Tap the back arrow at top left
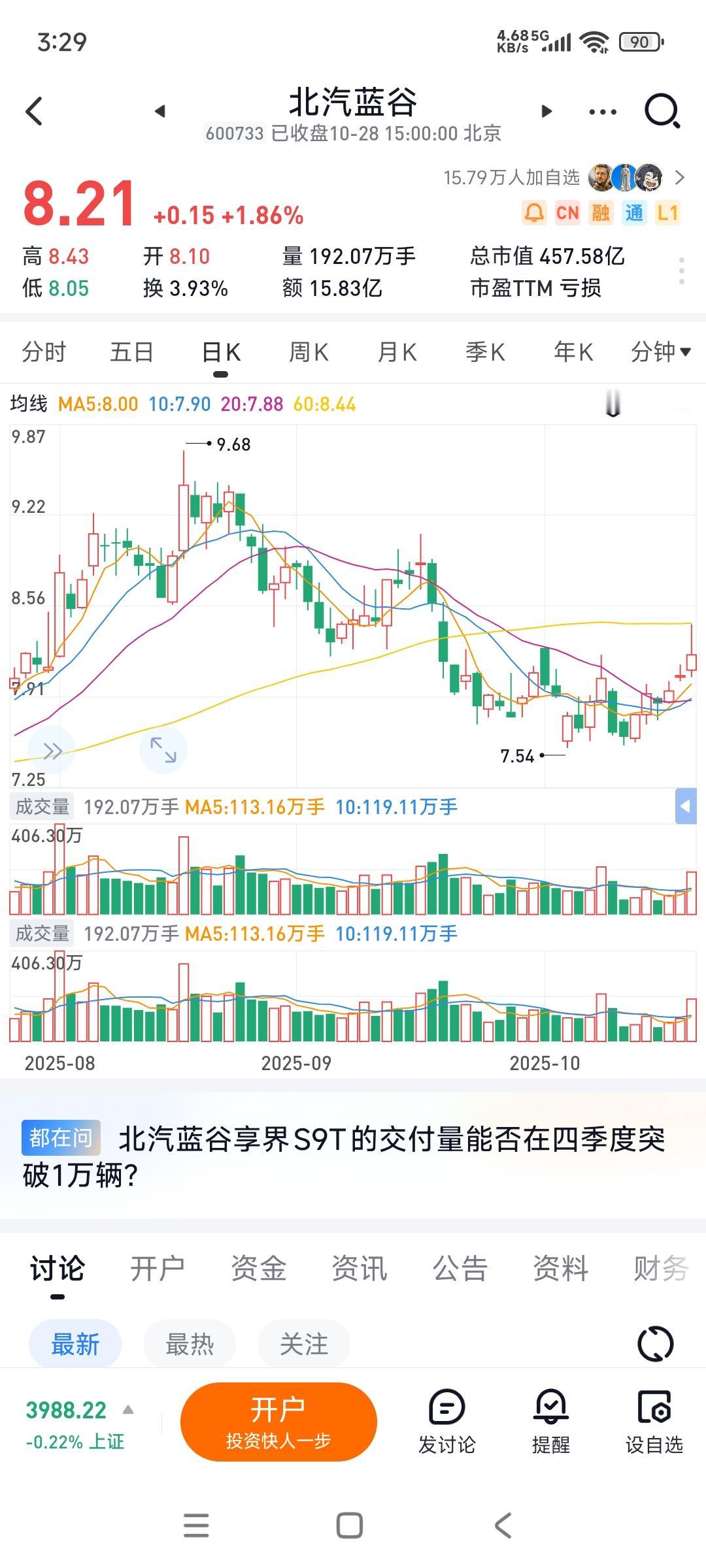Viewport: 706px width, 1568px height. (x=34, y=111)
